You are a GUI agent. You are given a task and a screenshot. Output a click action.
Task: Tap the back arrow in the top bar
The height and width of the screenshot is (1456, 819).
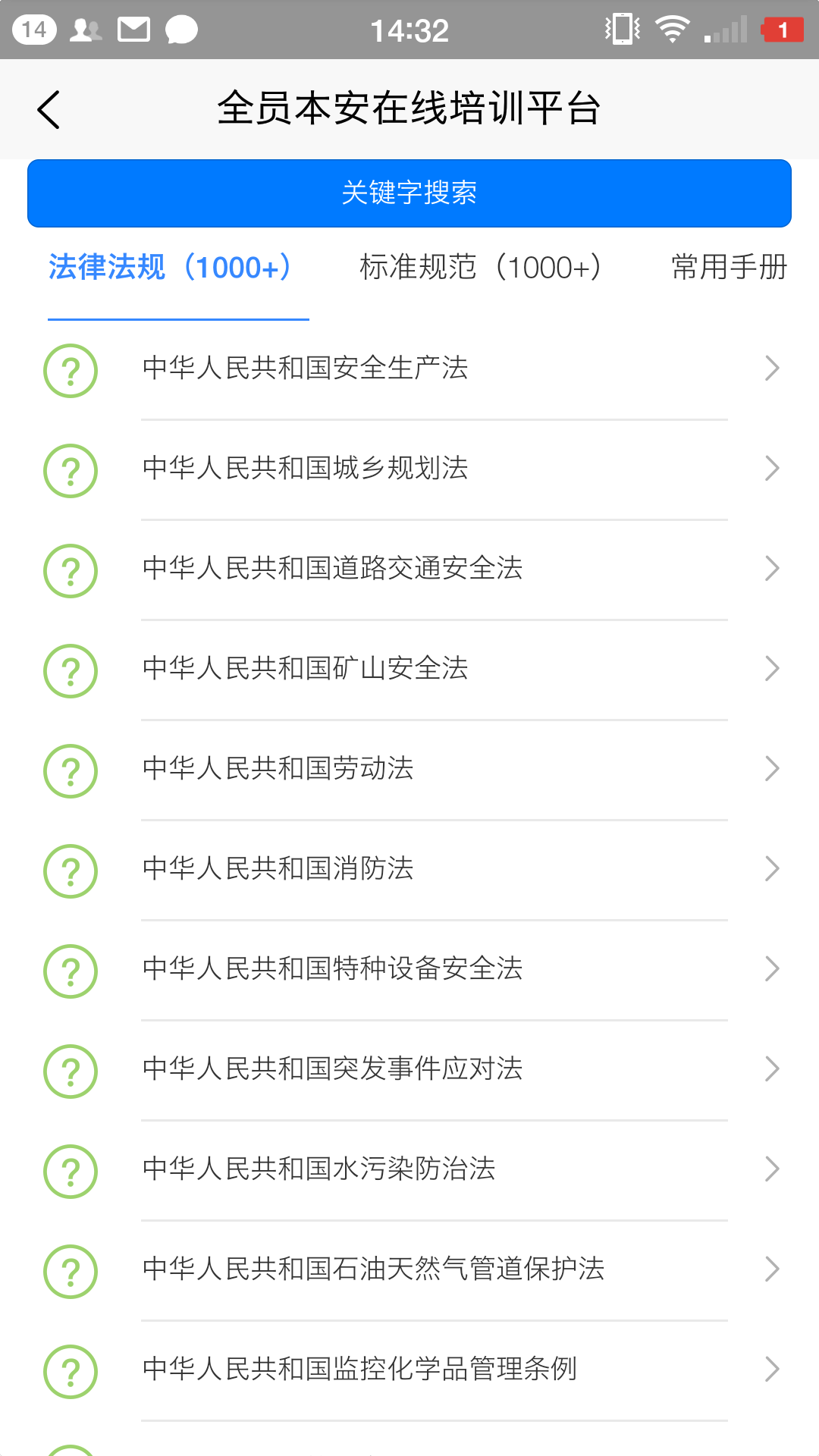coord(49,108)
